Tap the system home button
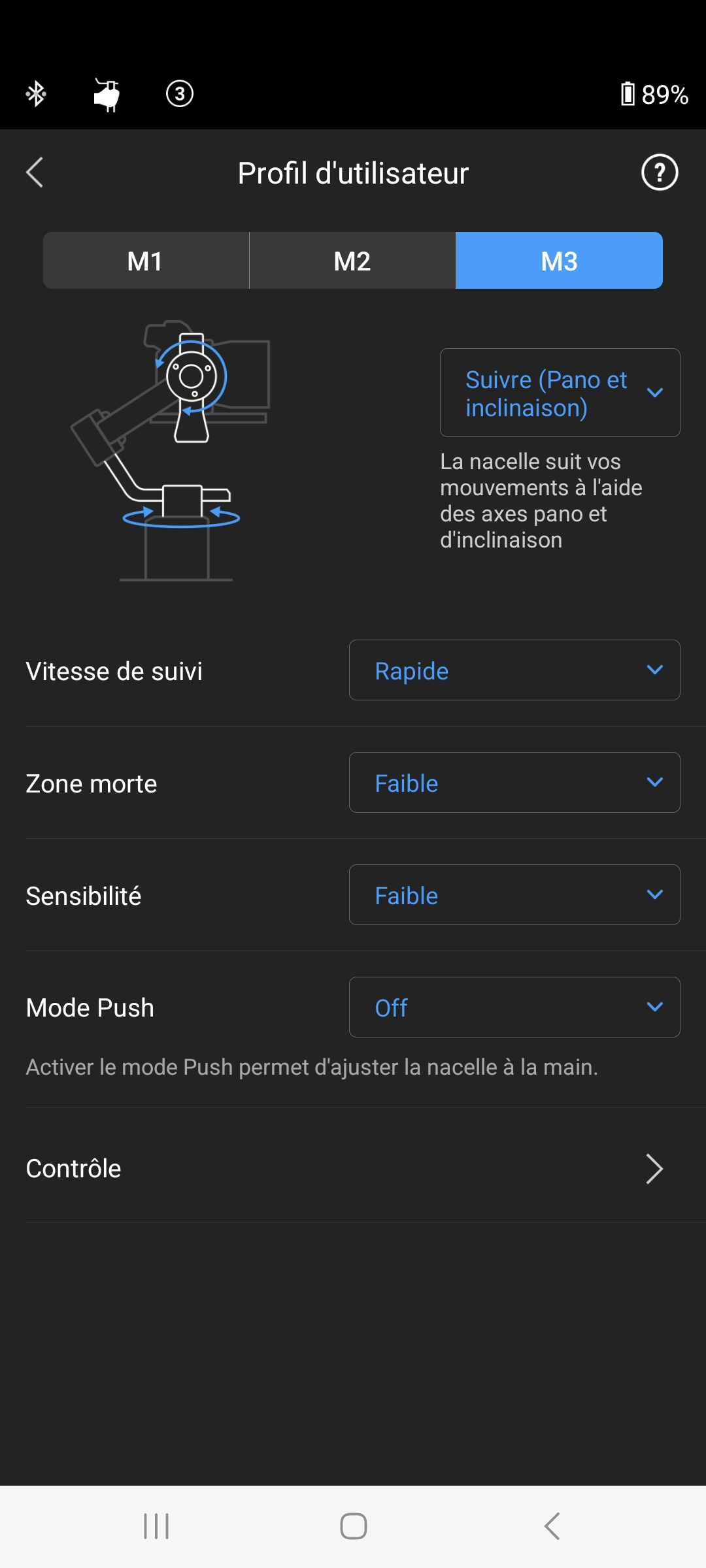Viewport: 706px width, 1568px height. [x=353, y=1527]
